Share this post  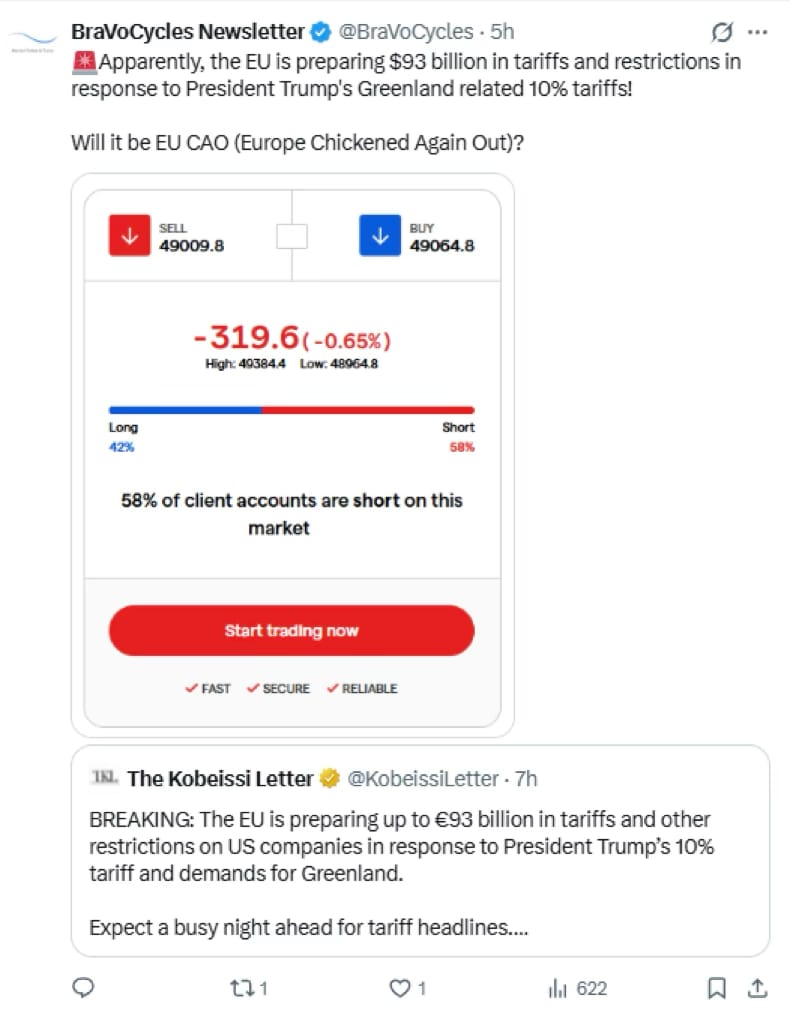coord(757,988)
